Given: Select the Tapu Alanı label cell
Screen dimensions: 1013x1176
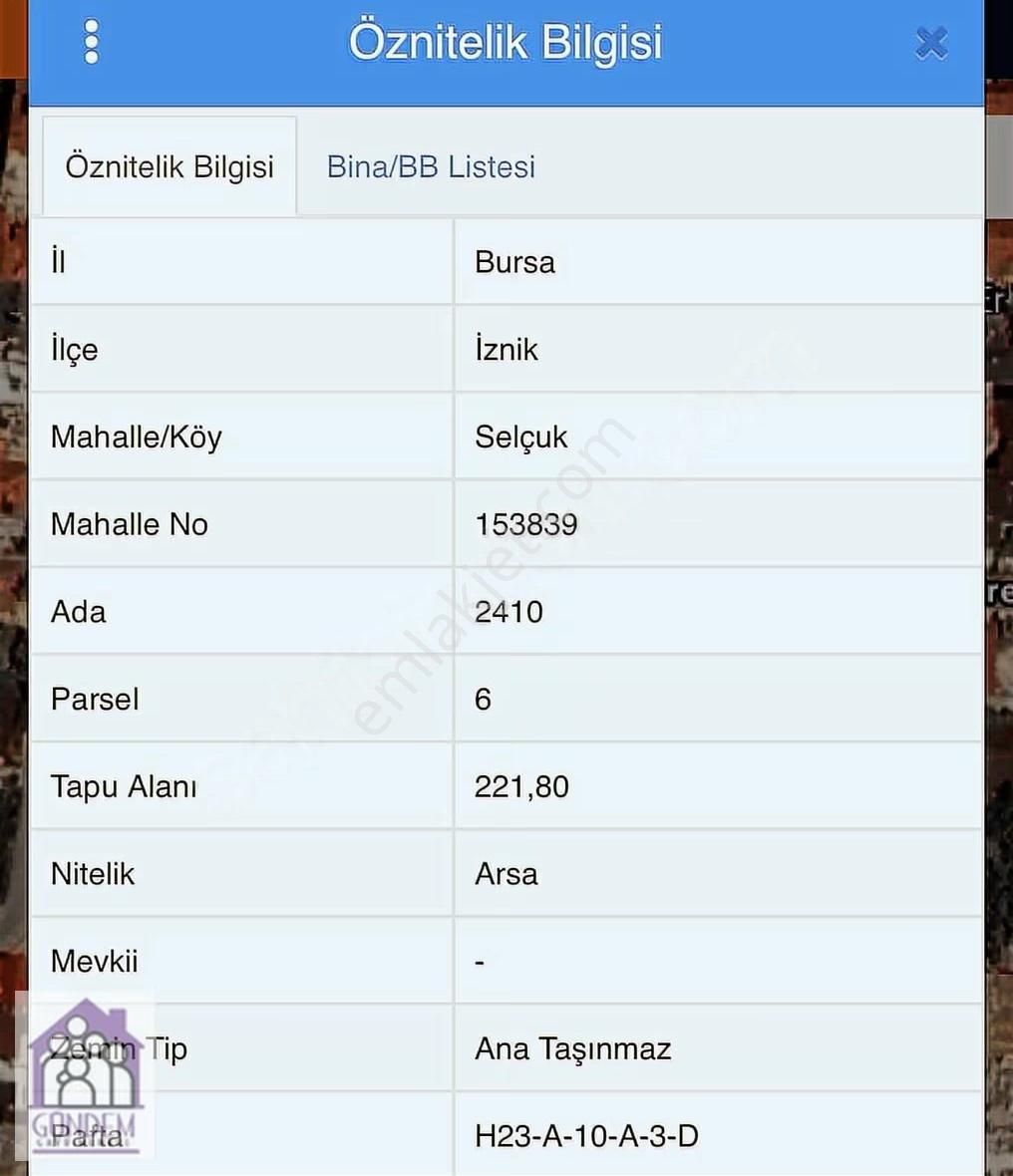Looking at the screenshot, I should (x=123, y=786).
